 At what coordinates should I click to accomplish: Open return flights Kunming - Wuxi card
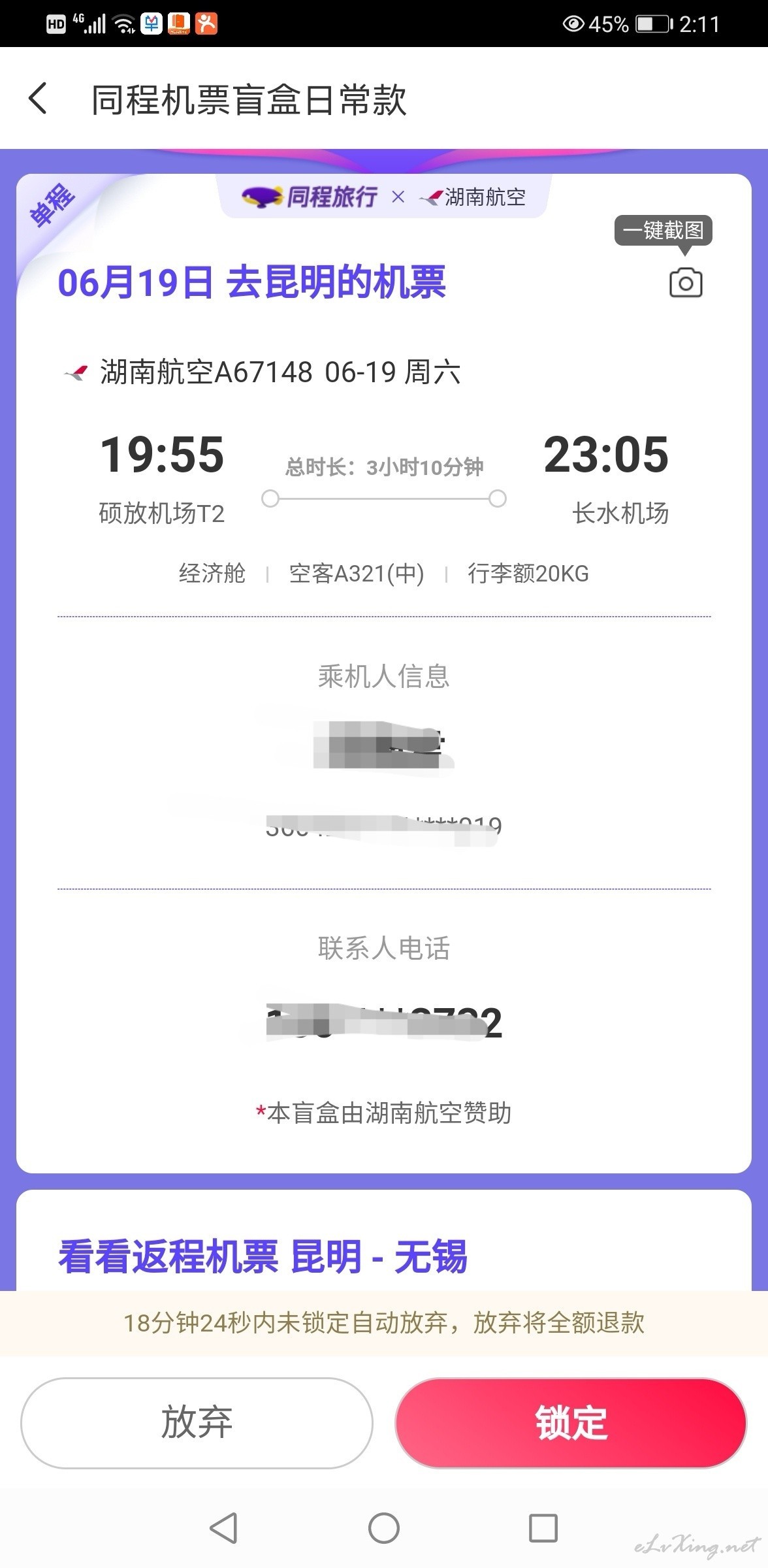pyautogui.click(x=263, y=1256)
